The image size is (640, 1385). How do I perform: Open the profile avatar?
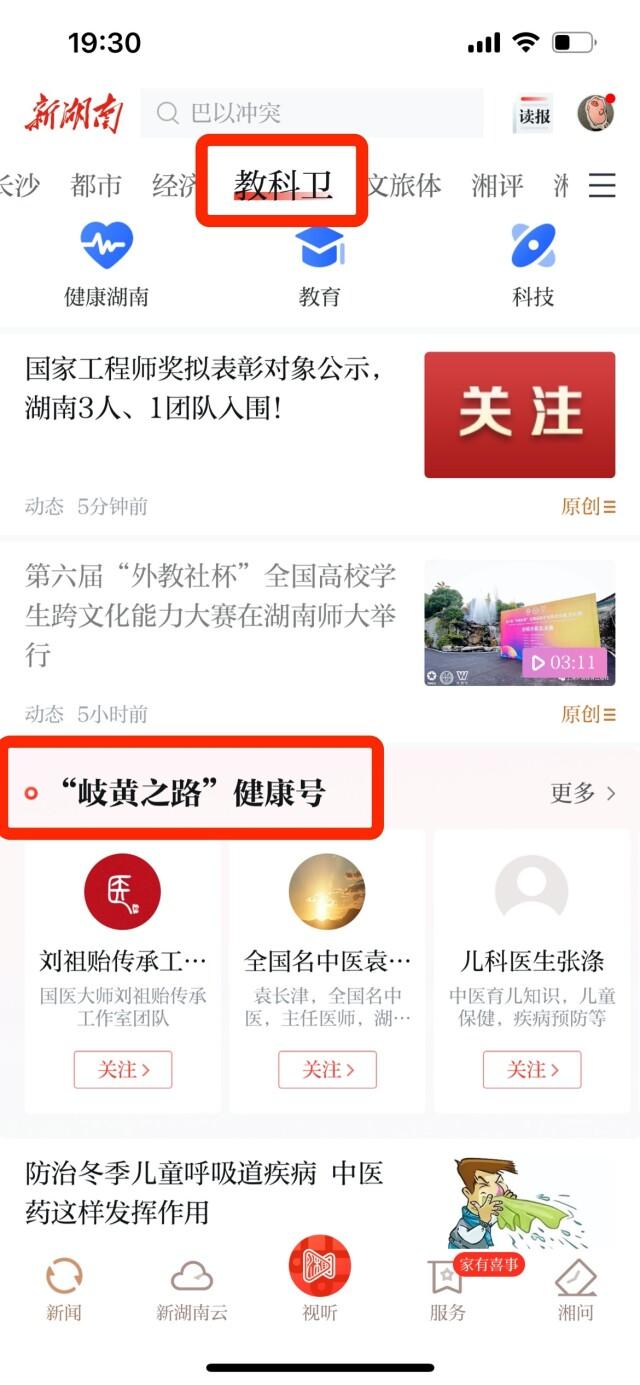[596, 113]
